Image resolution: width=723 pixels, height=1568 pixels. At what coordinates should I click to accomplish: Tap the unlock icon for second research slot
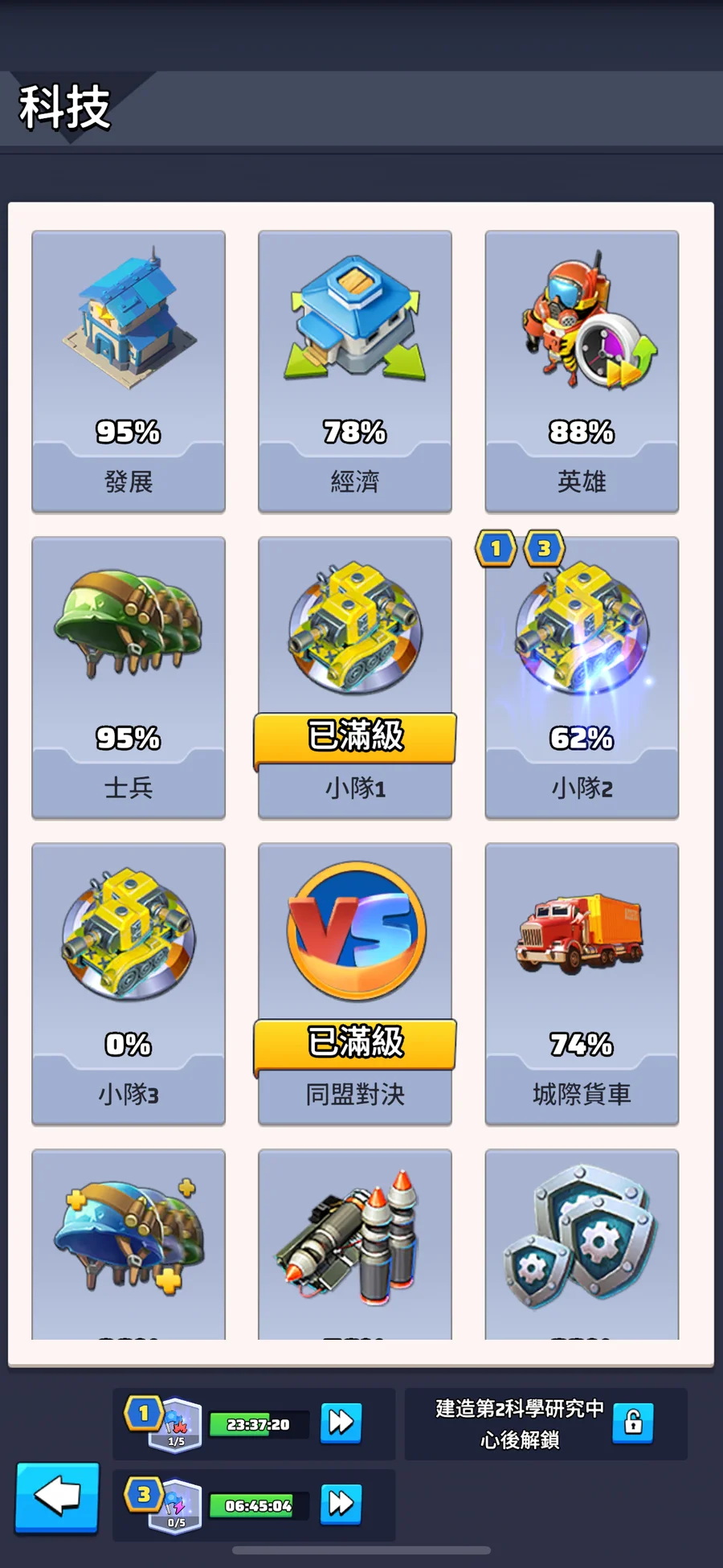(x=633, y=1423)
